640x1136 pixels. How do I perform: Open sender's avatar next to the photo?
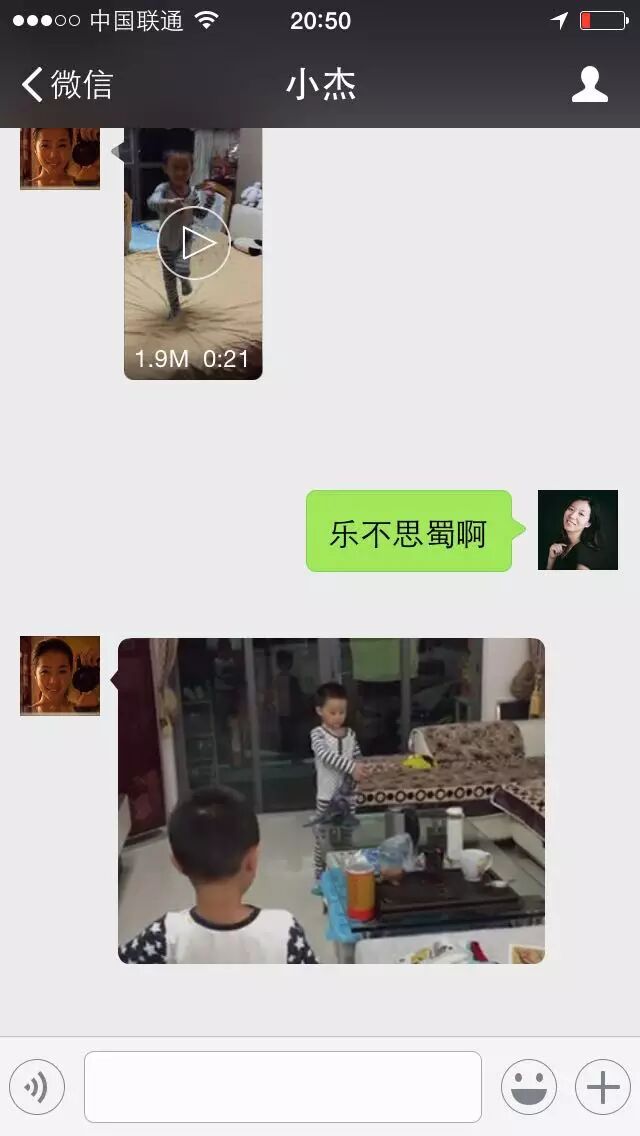point(60,676)
